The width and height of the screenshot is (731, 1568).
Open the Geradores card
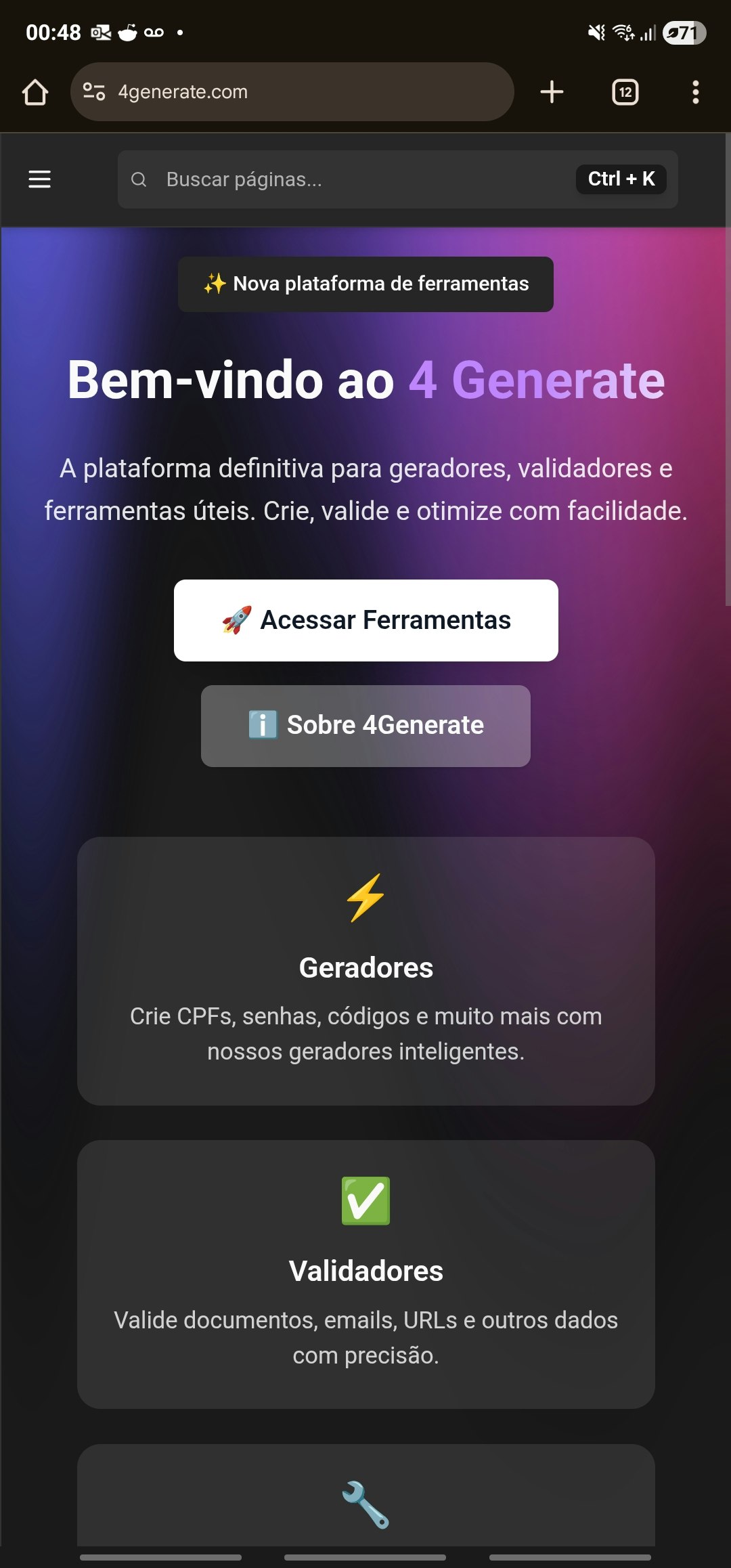point(365,971)
